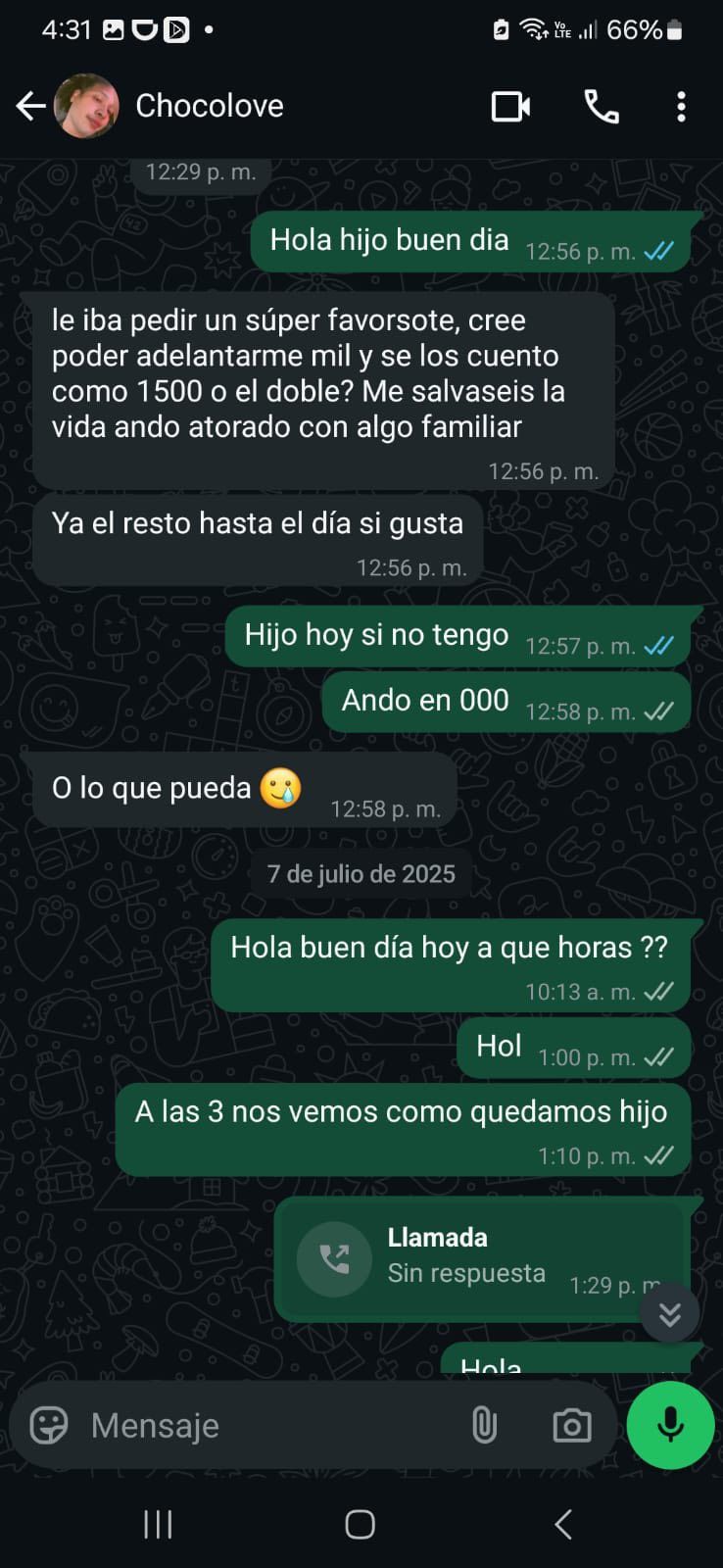Go back to the chats list
723x1568 pixels.
(x=31, y=106)
